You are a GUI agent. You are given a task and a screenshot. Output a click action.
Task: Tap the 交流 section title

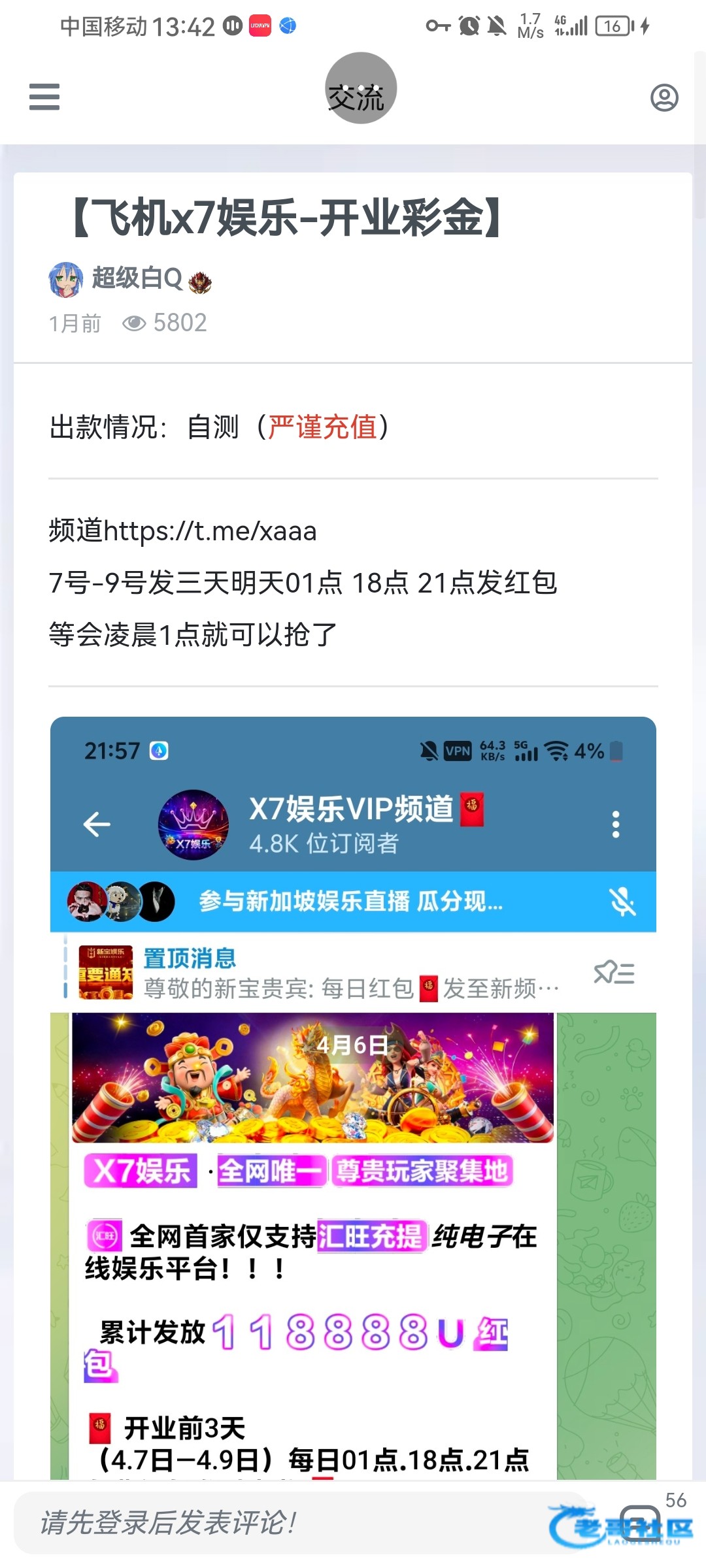356,98
